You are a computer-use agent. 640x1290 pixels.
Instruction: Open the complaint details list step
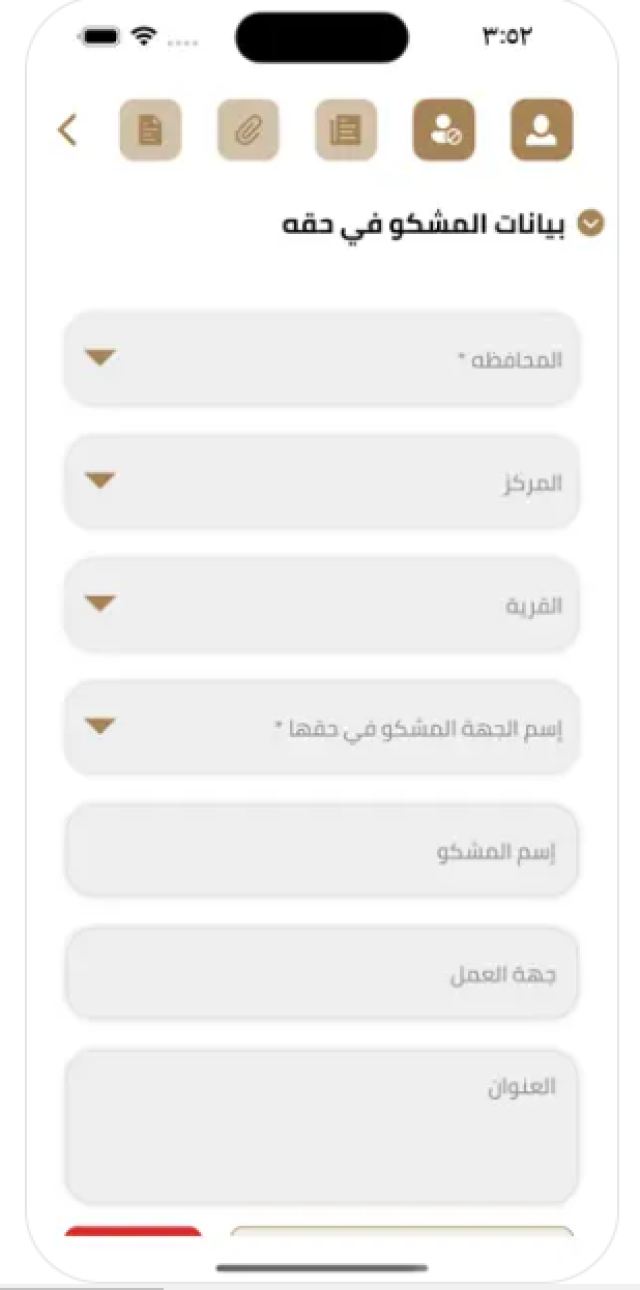click(346, 130)
